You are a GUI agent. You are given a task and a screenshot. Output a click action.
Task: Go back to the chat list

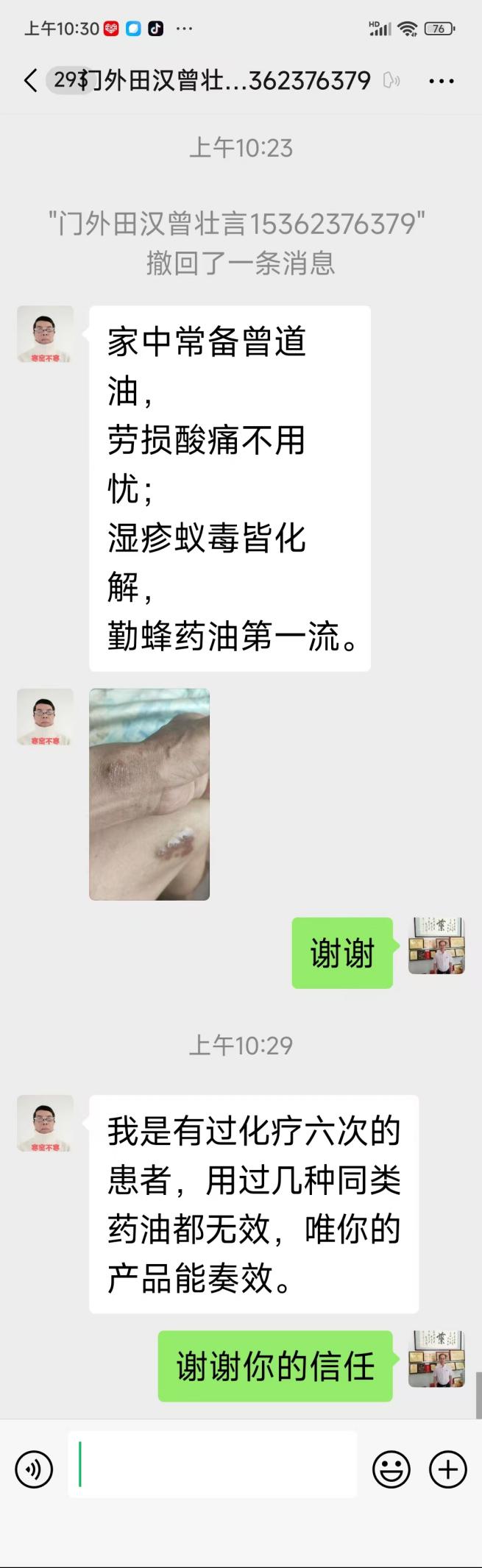tap(30, 80)
